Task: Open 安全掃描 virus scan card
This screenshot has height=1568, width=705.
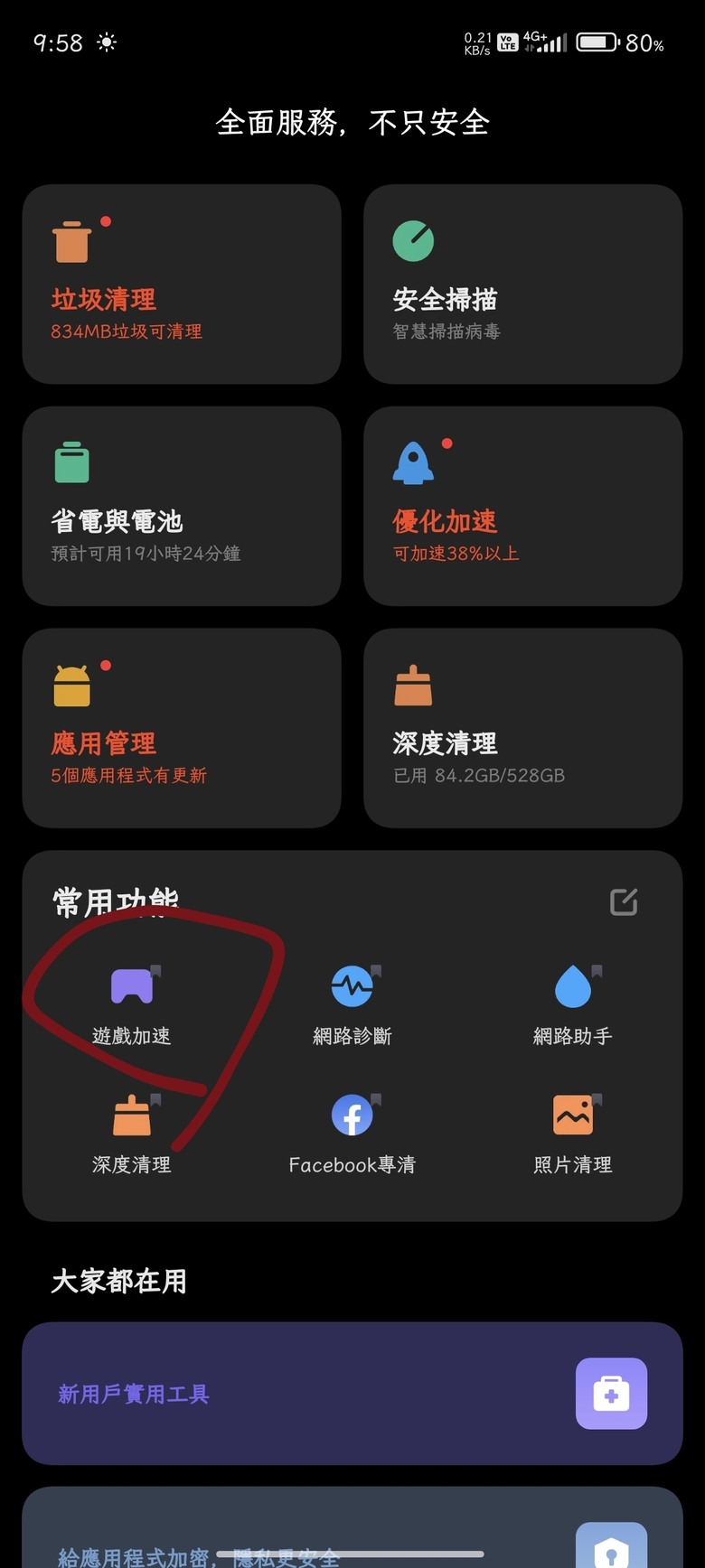Action: [x=522, y=285]
